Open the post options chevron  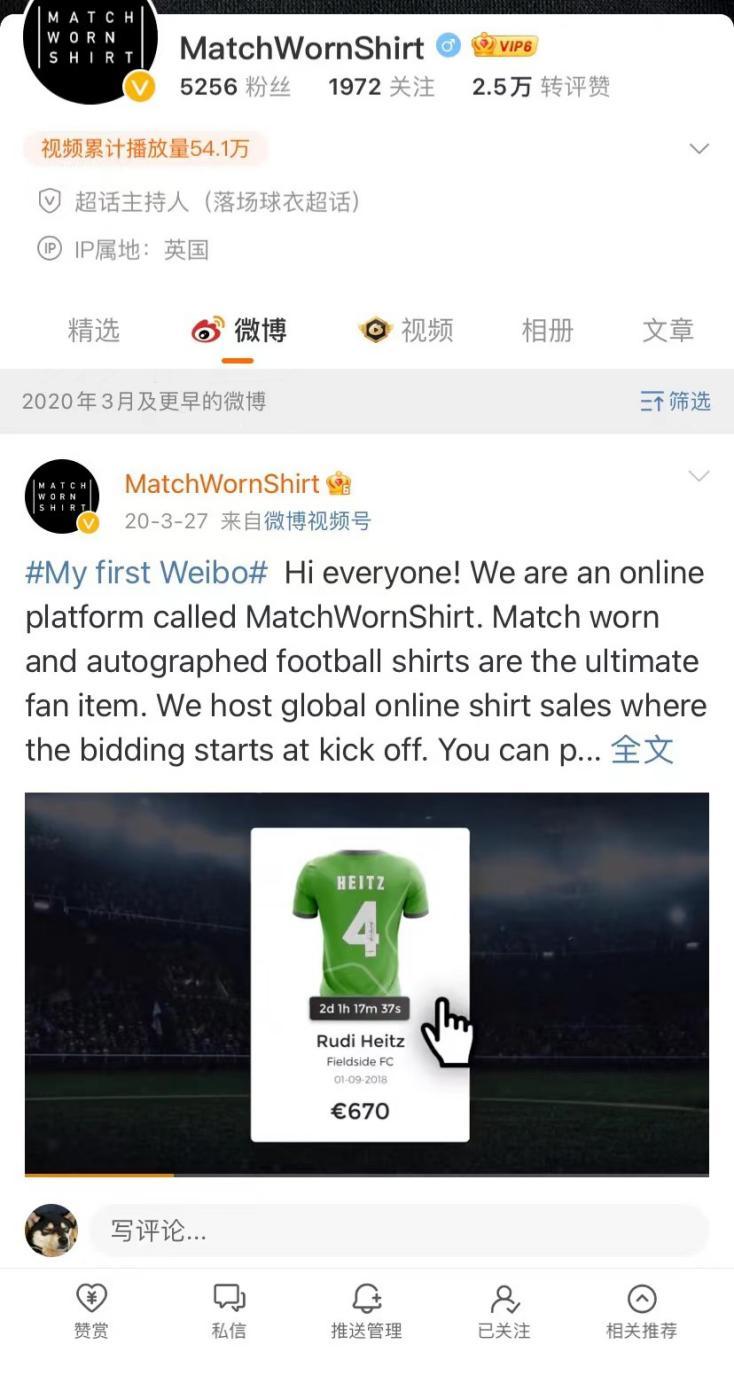tap(699, 476)
